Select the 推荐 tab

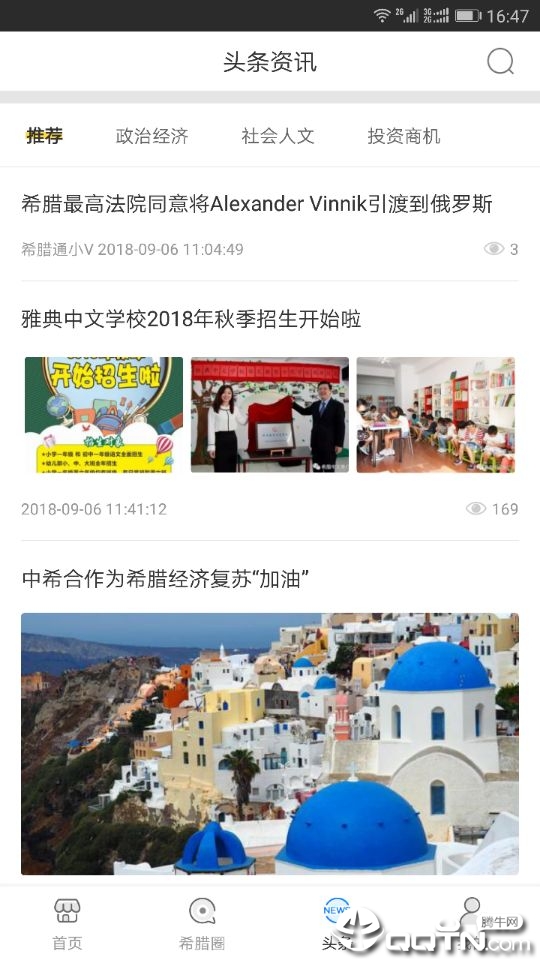click(44, 135)
